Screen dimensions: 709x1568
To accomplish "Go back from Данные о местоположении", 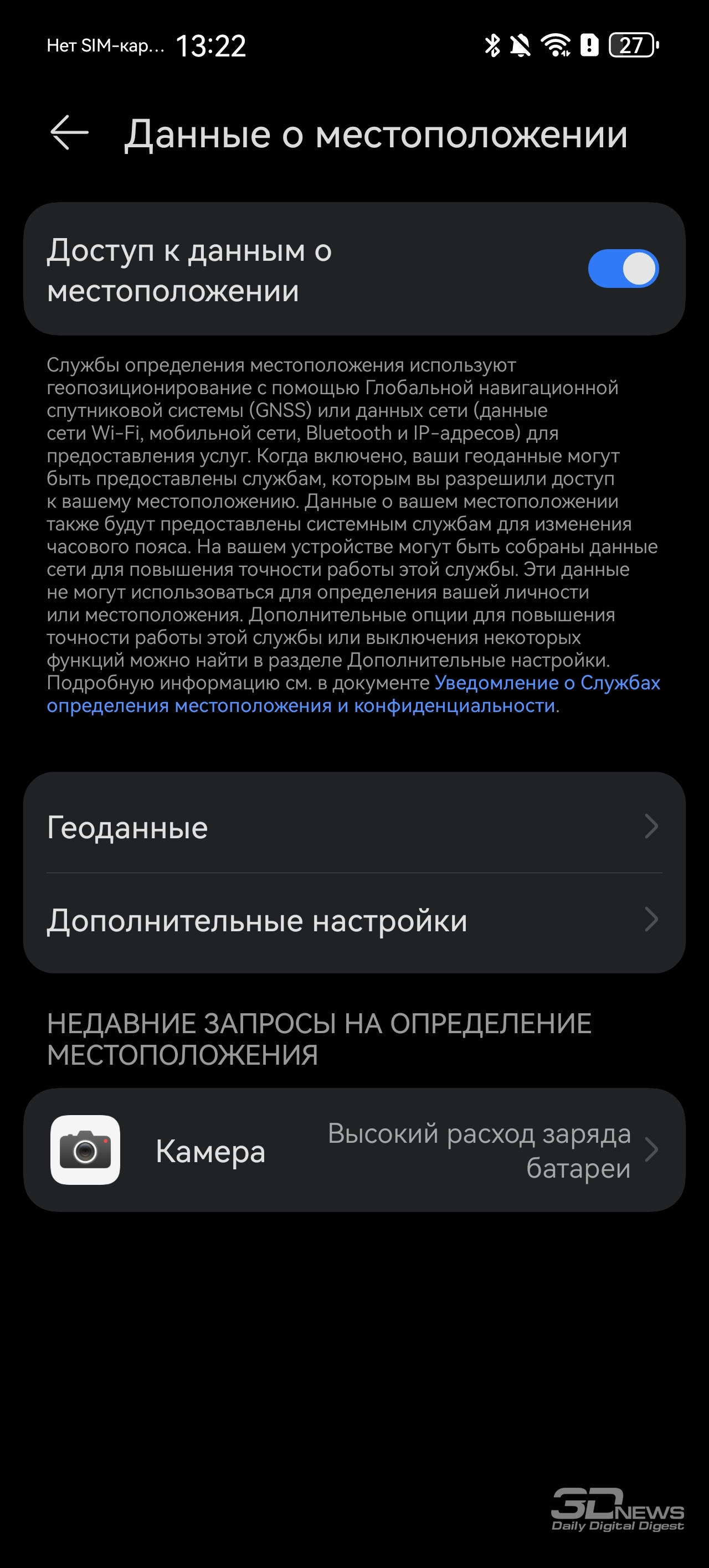I will (69, 133).
